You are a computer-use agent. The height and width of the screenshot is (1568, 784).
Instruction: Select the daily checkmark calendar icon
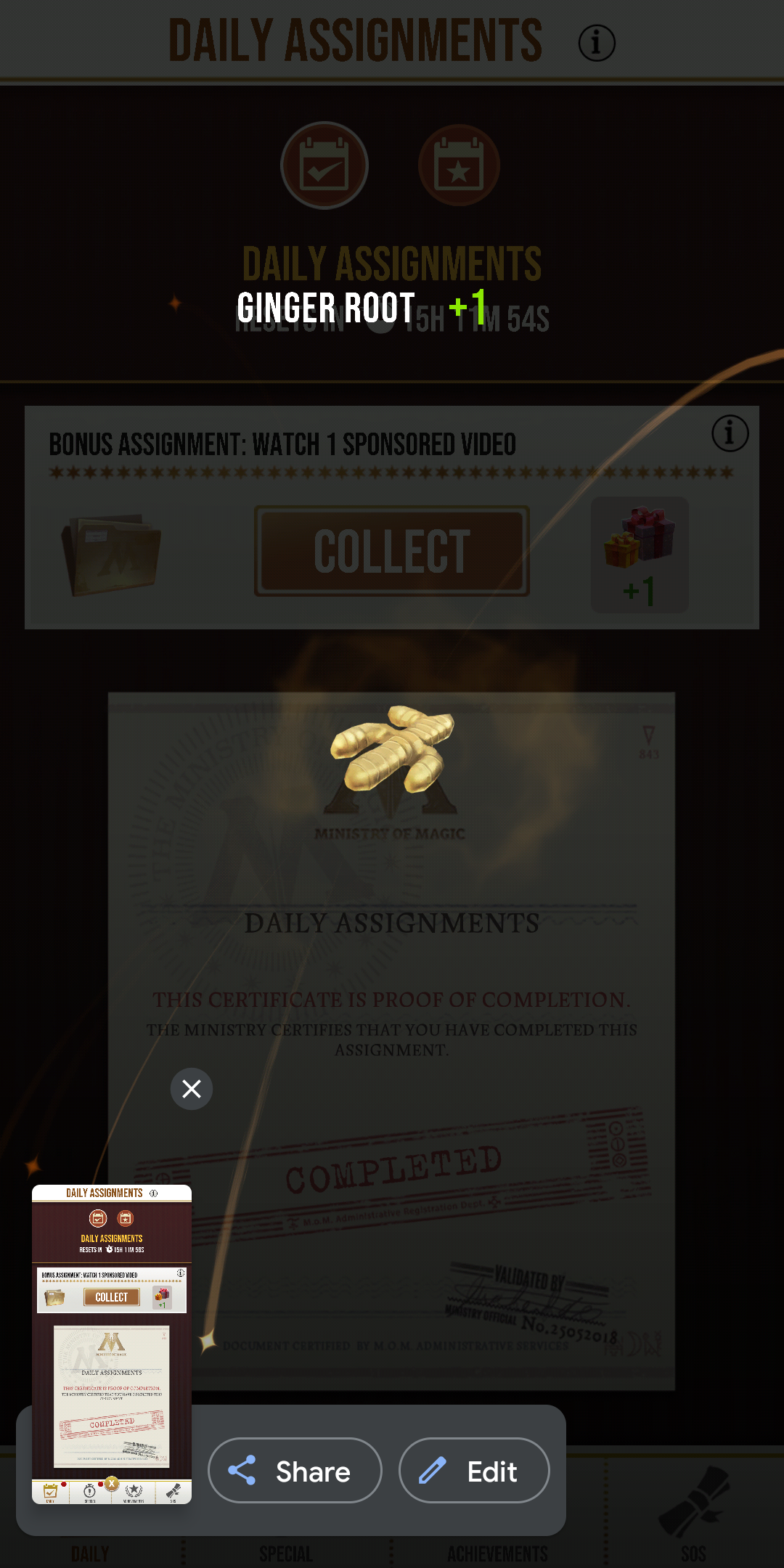point(324,166)
